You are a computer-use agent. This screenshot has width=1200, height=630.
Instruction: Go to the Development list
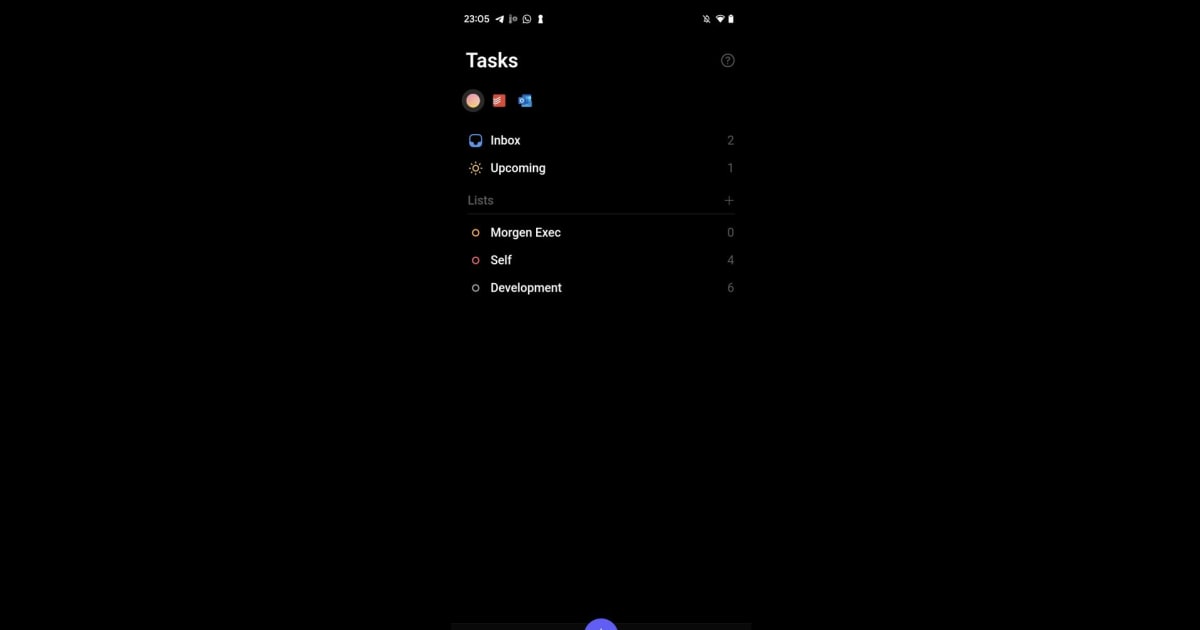point(525,288)
